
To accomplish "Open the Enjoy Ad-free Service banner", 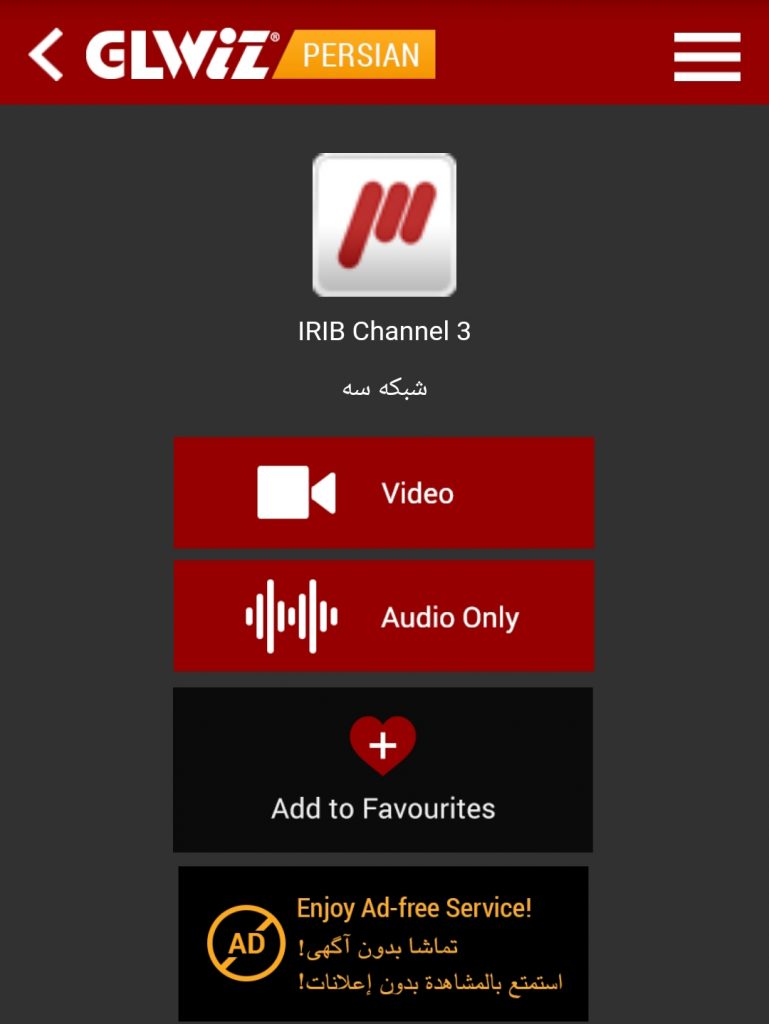I will click(383, 943).
